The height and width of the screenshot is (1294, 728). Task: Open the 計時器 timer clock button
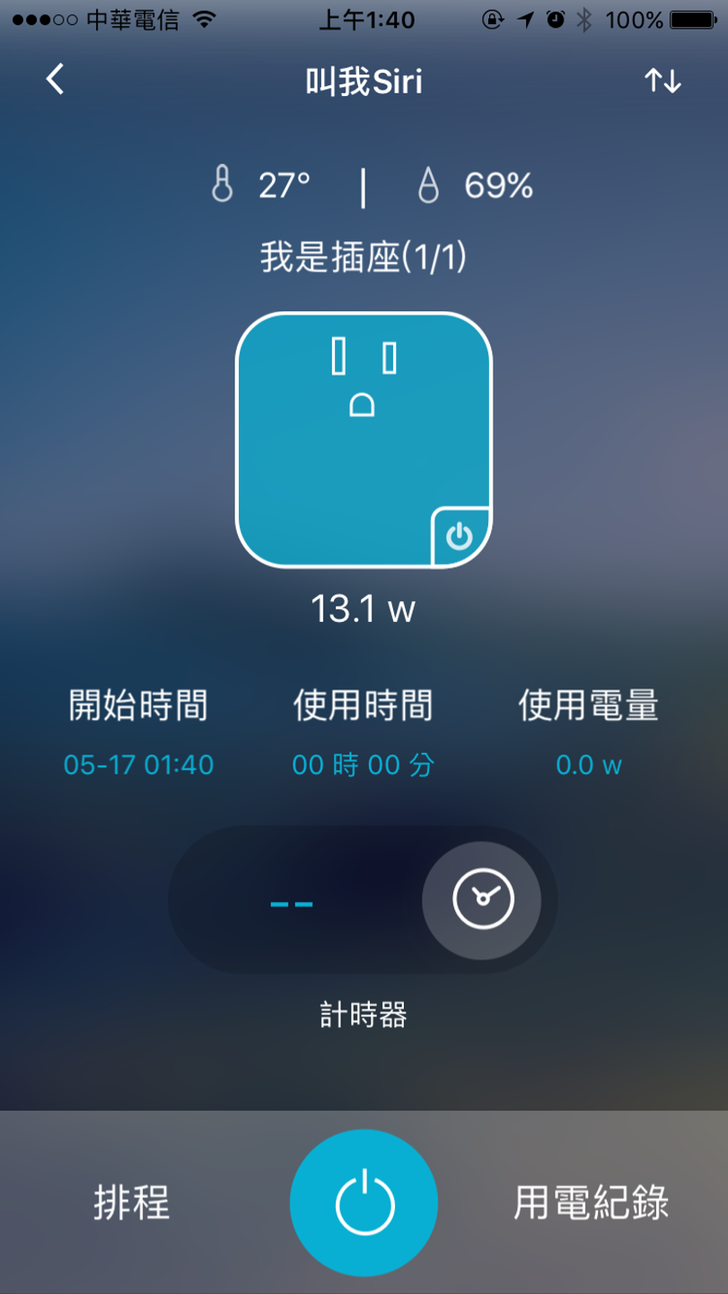(482, 899)
